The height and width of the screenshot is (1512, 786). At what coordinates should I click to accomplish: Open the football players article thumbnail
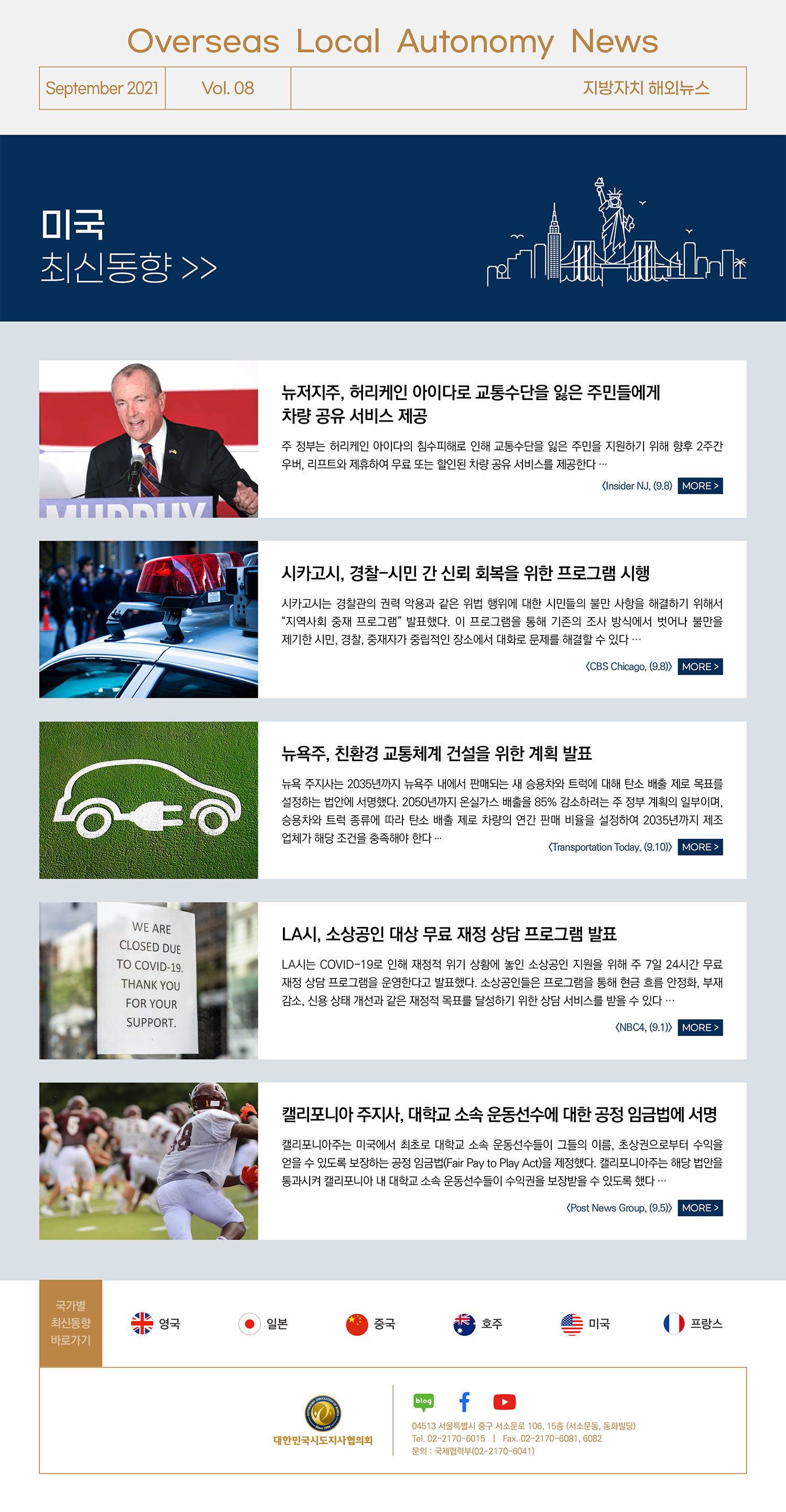click(148, 1161)
